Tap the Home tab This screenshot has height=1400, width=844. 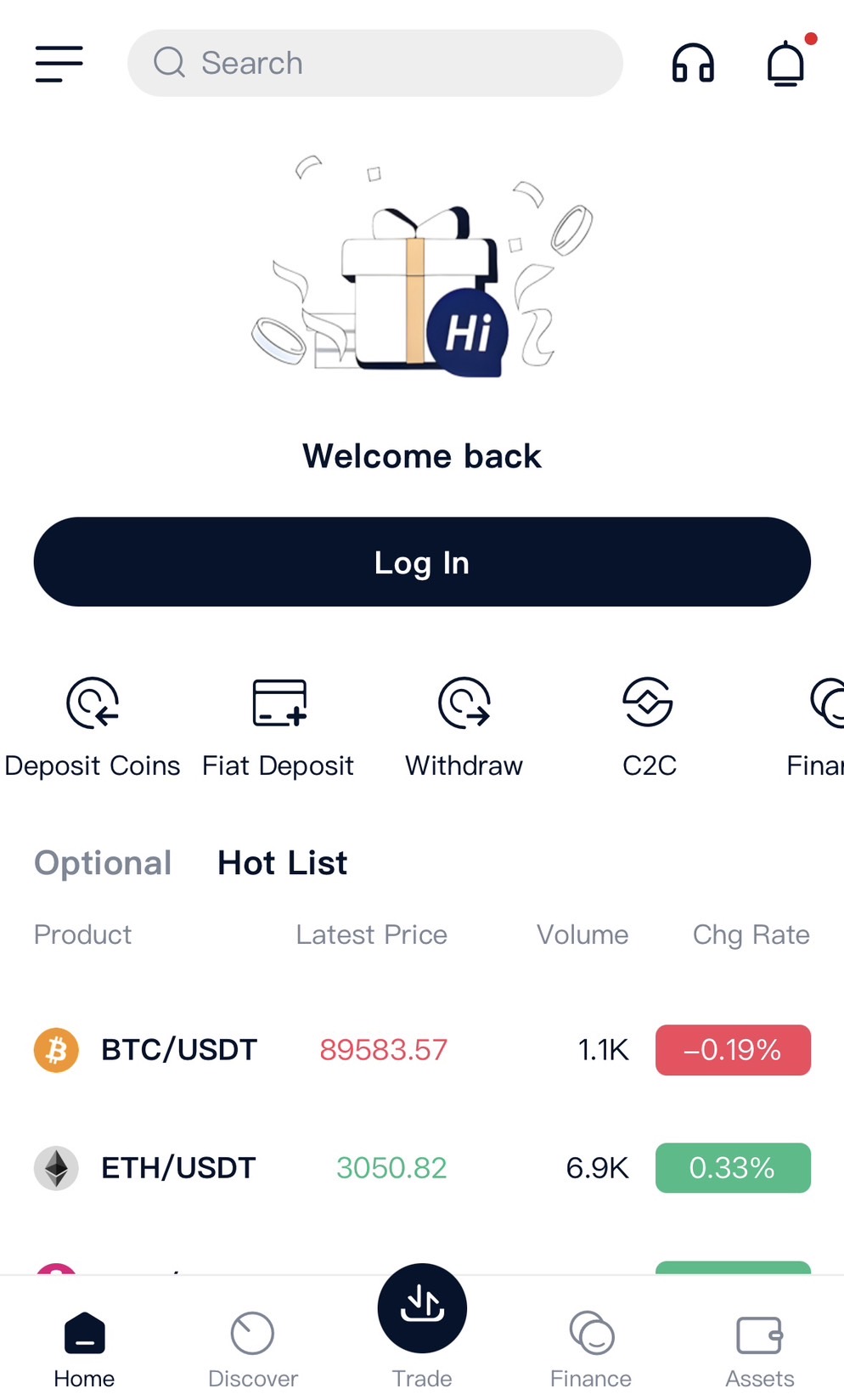(x=84, y=1348)
